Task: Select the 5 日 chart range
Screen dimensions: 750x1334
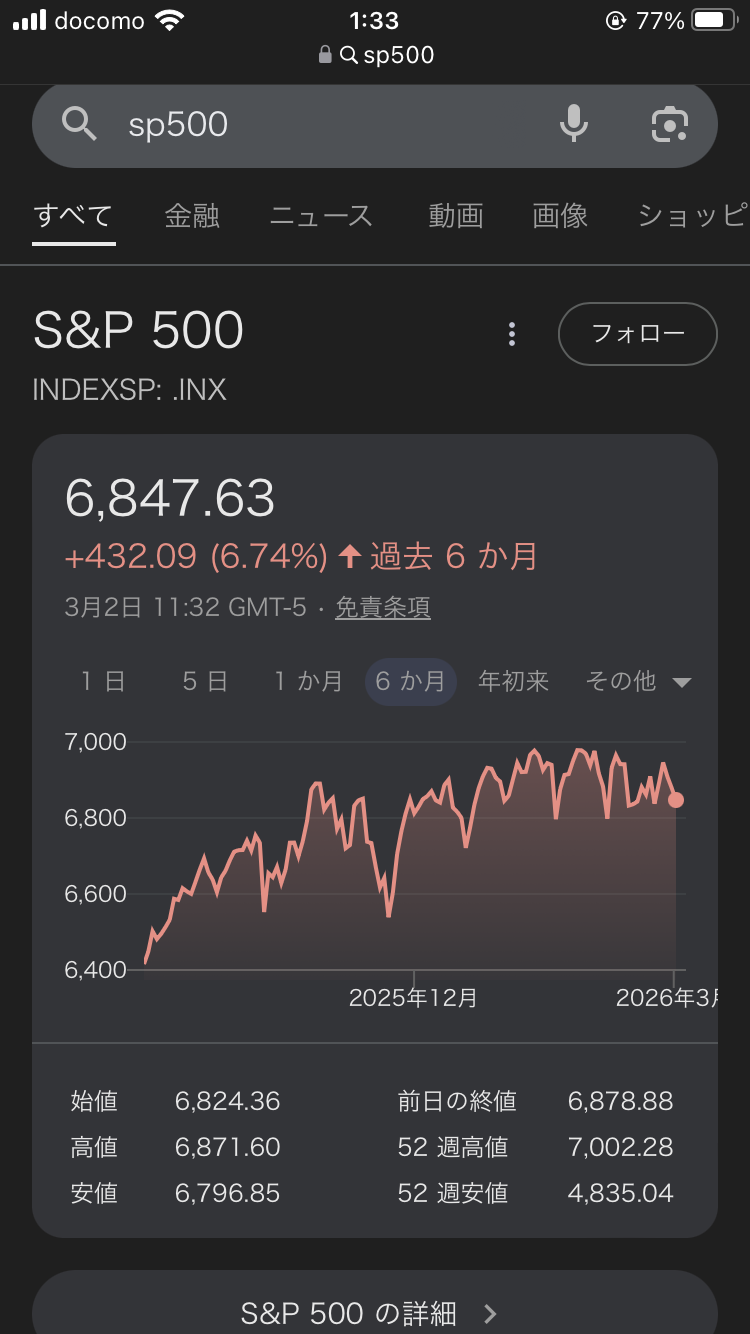Action: [205, 682]
